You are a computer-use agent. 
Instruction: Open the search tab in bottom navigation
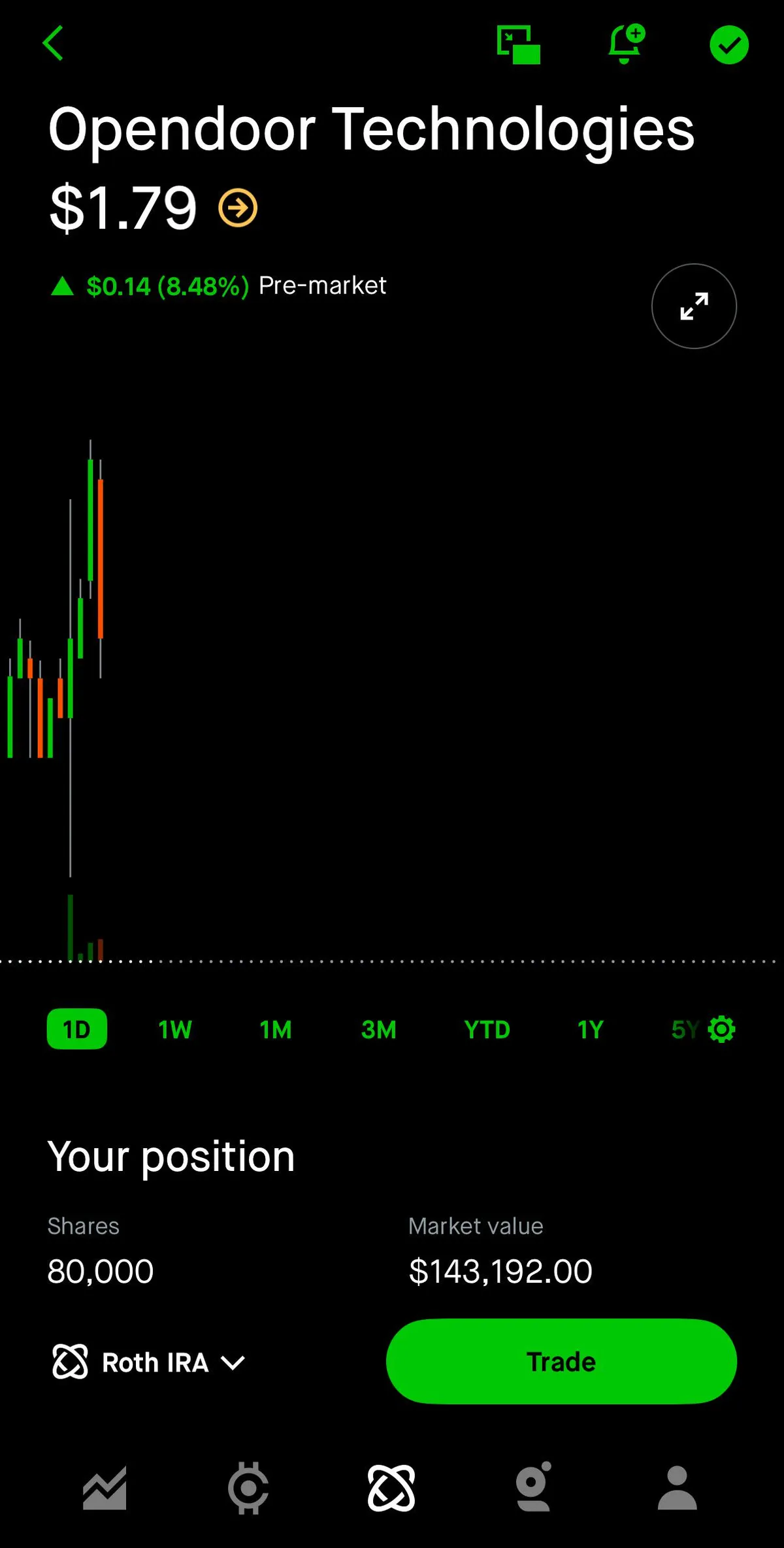(x=534, y=1487)
